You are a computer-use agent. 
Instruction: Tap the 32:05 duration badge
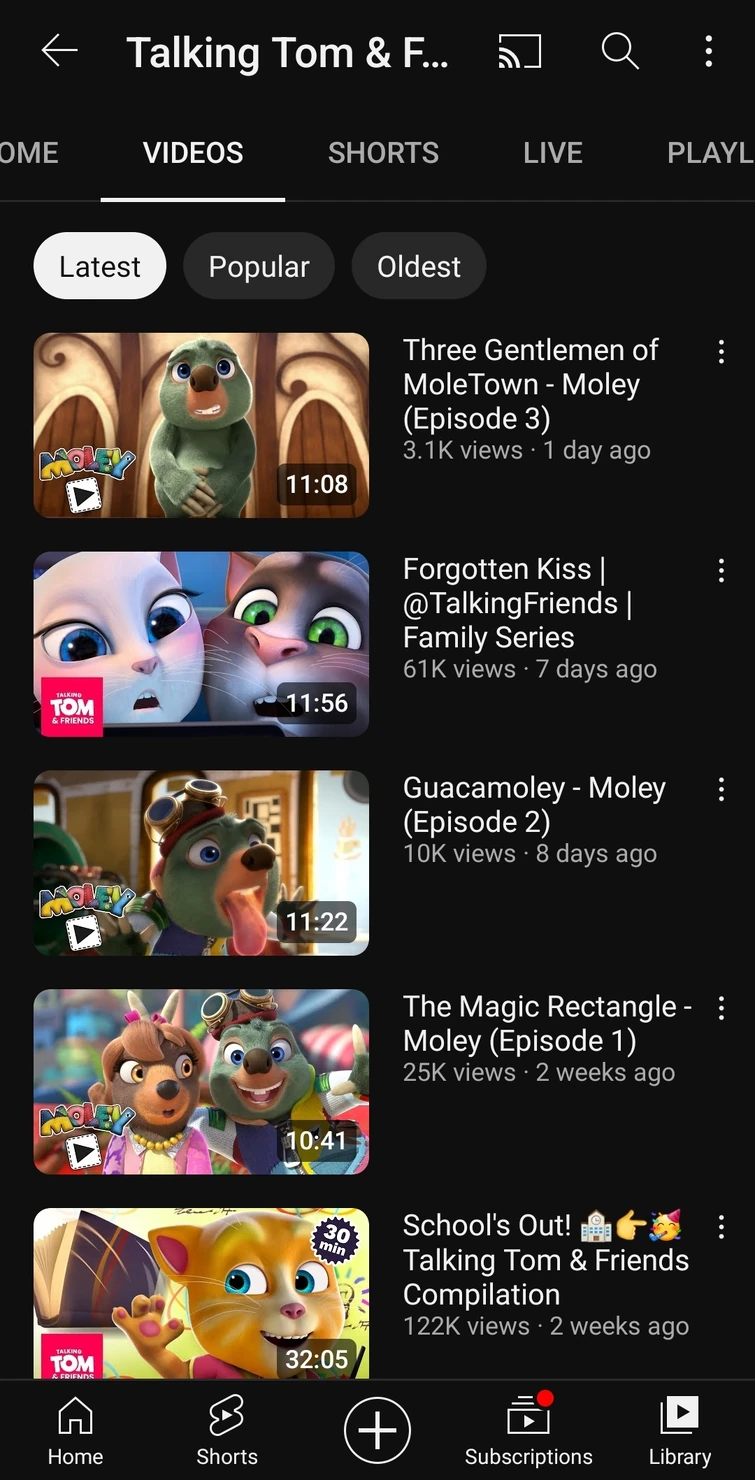317,1359
